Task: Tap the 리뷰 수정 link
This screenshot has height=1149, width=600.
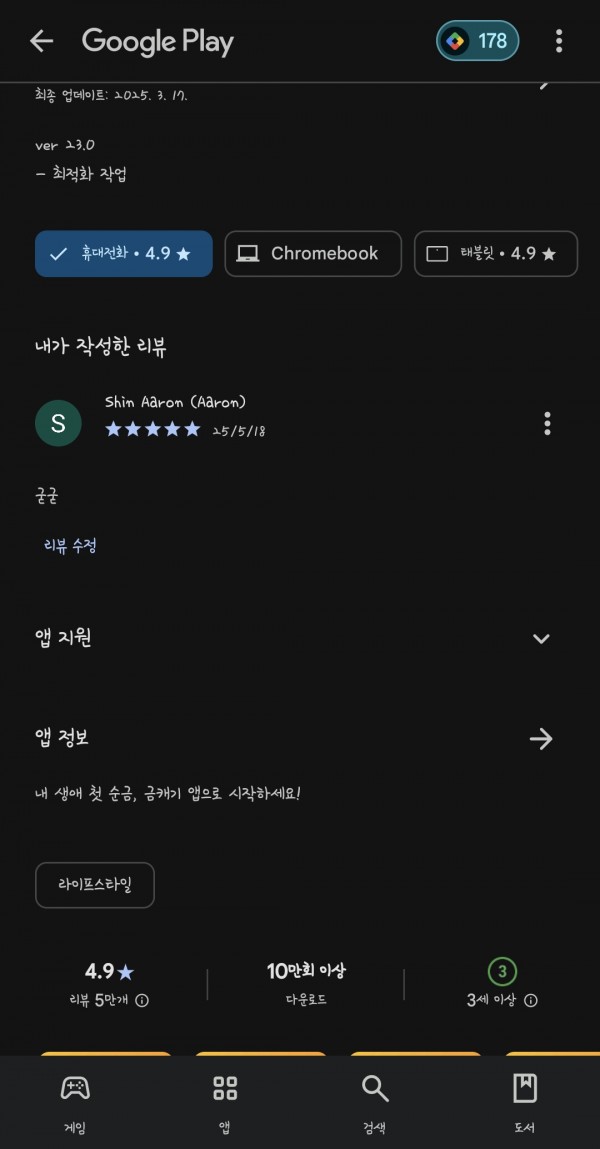Action: pos(70,546)
